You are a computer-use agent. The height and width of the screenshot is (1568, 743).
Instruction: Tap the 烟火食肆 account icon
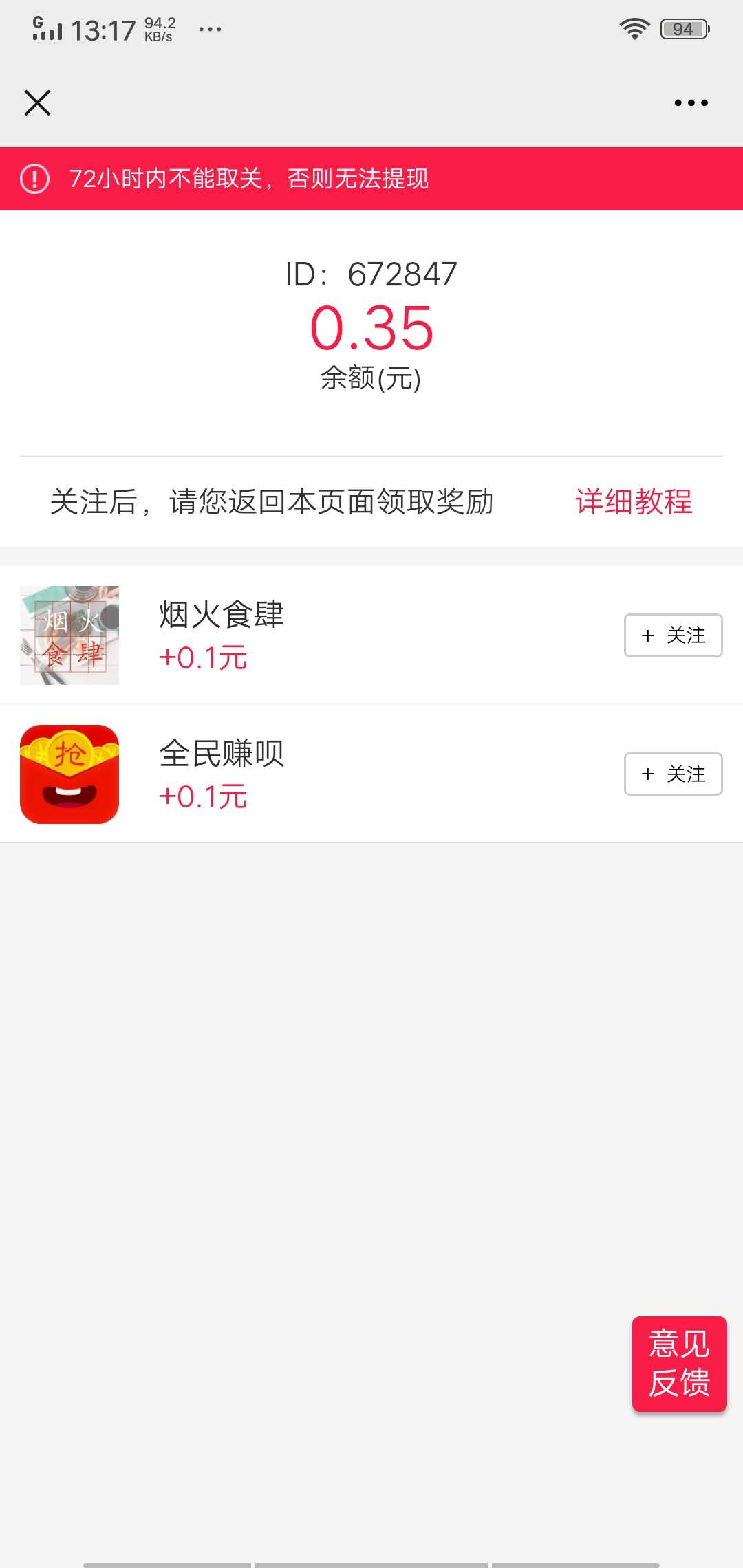pos(69,634)
